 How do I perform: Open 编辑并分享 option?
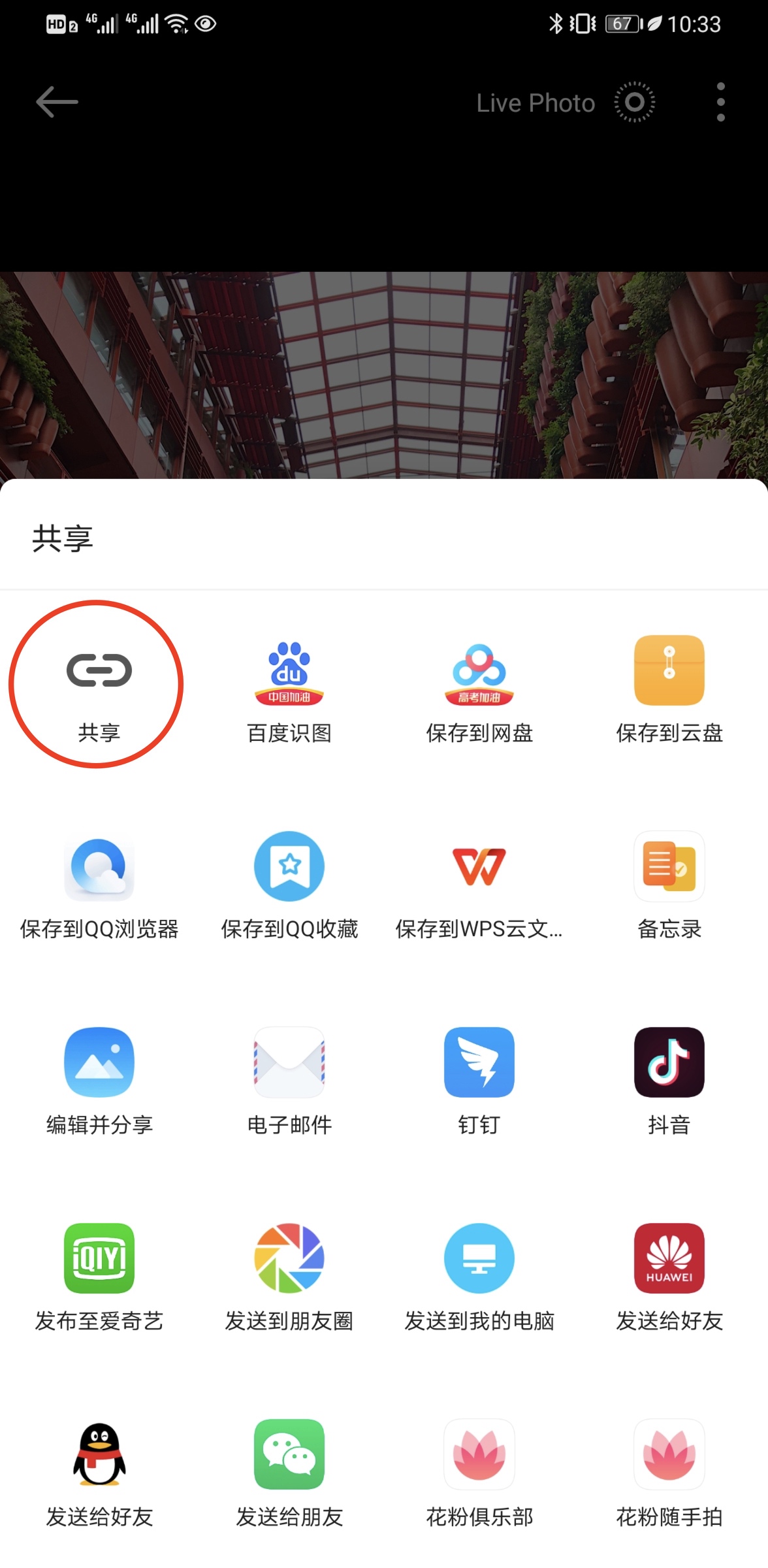[99, 1063]
